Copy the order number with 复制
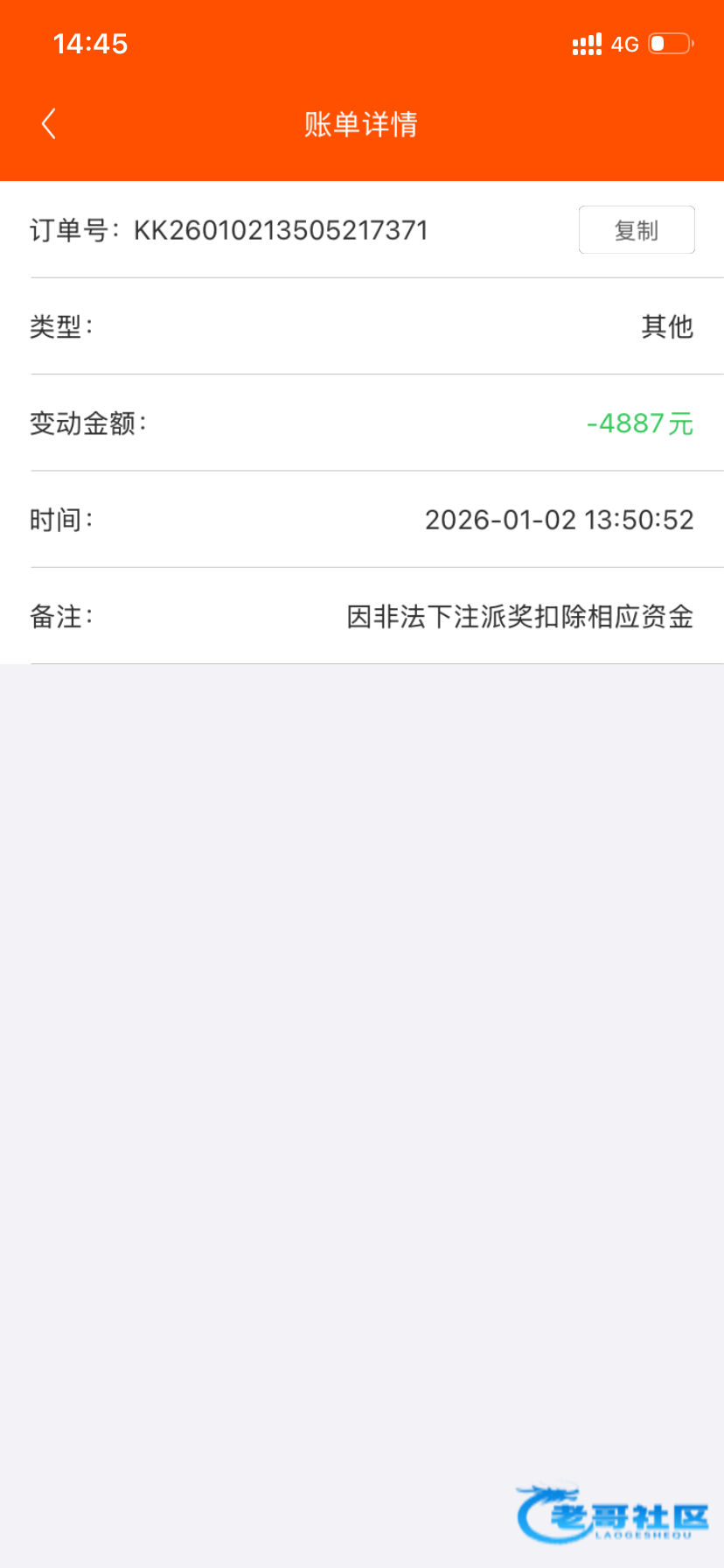Screen dimensions: 724x1568 coord(636,230)
